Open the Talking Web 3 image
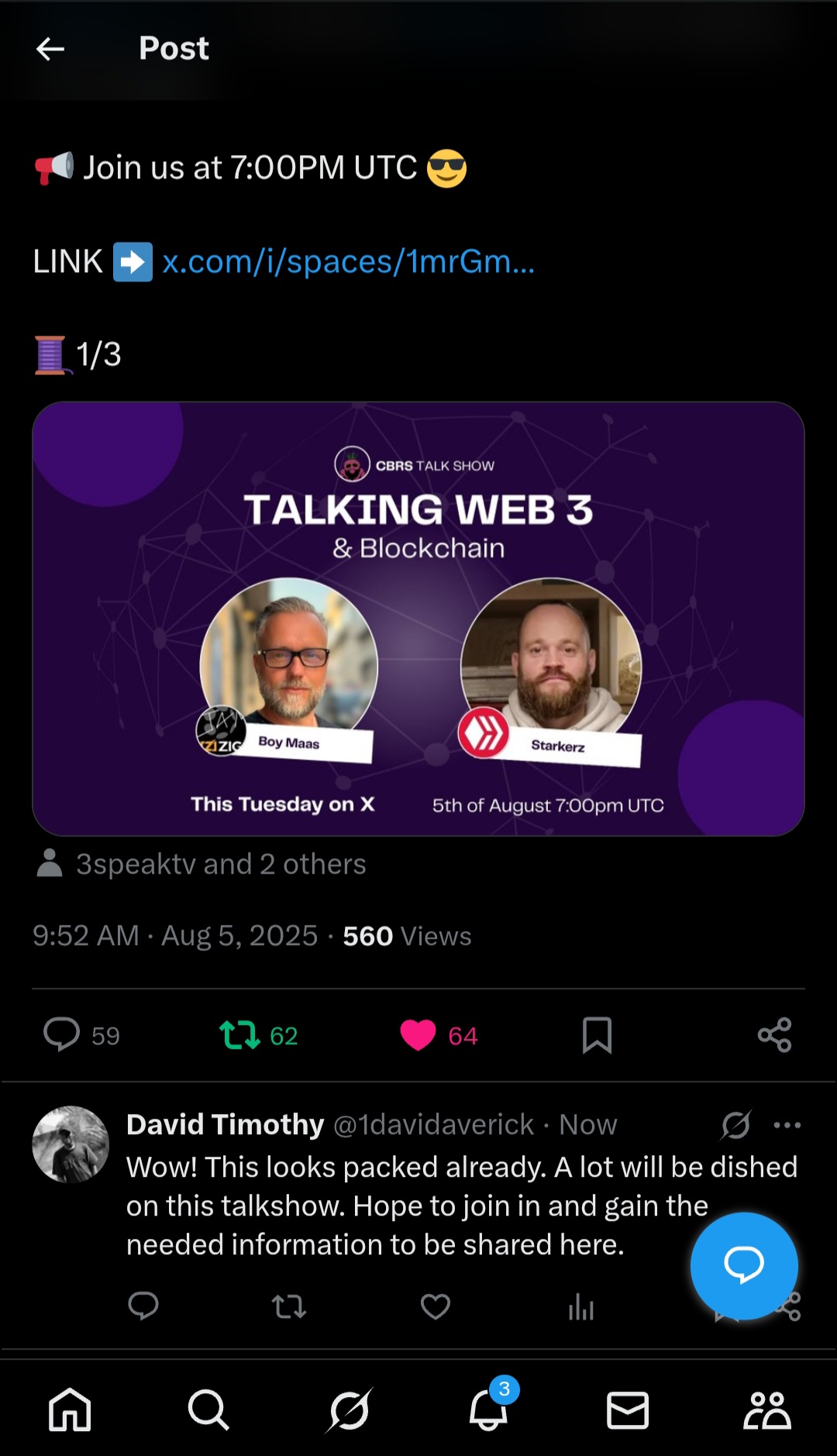 (418, 618)
